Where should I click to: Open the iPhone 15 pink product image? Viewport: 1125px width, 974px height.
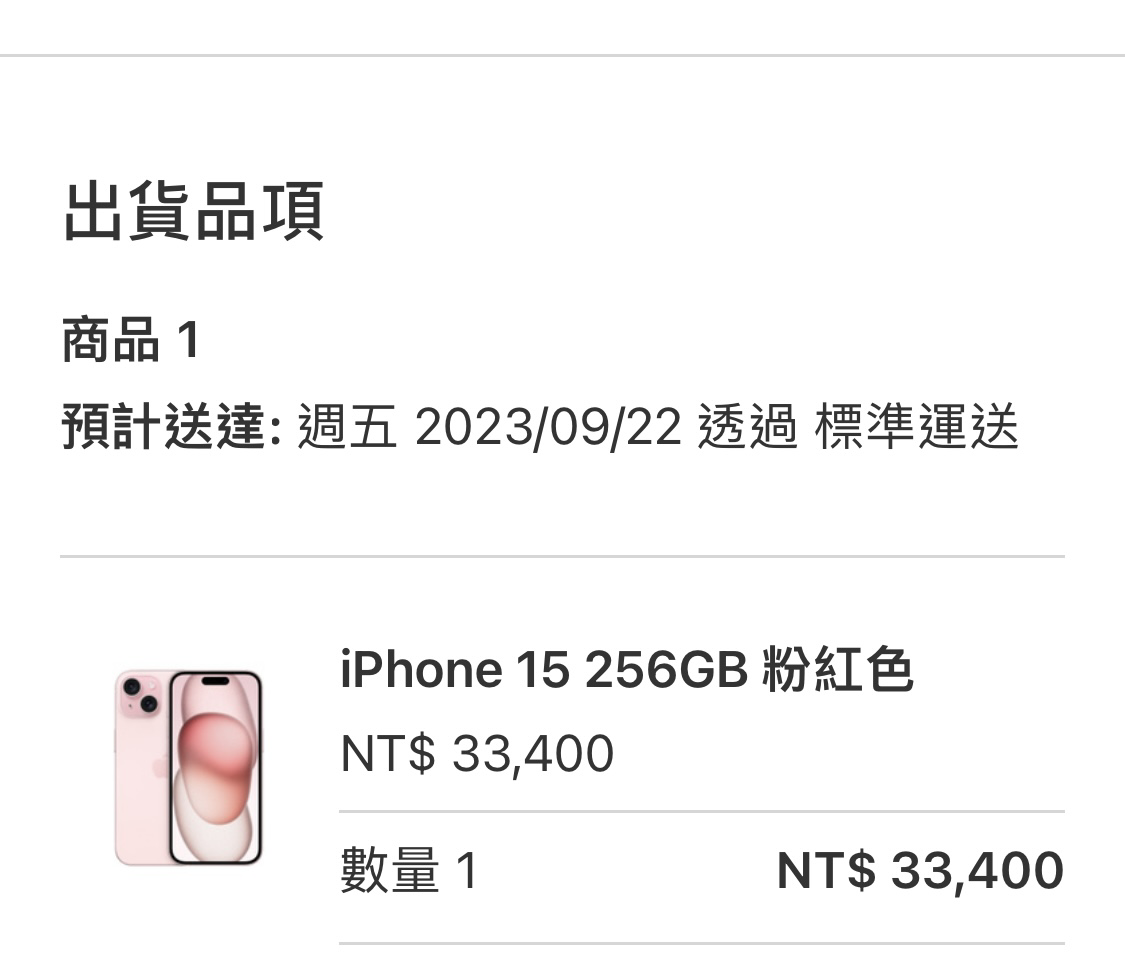click(188, 768)
